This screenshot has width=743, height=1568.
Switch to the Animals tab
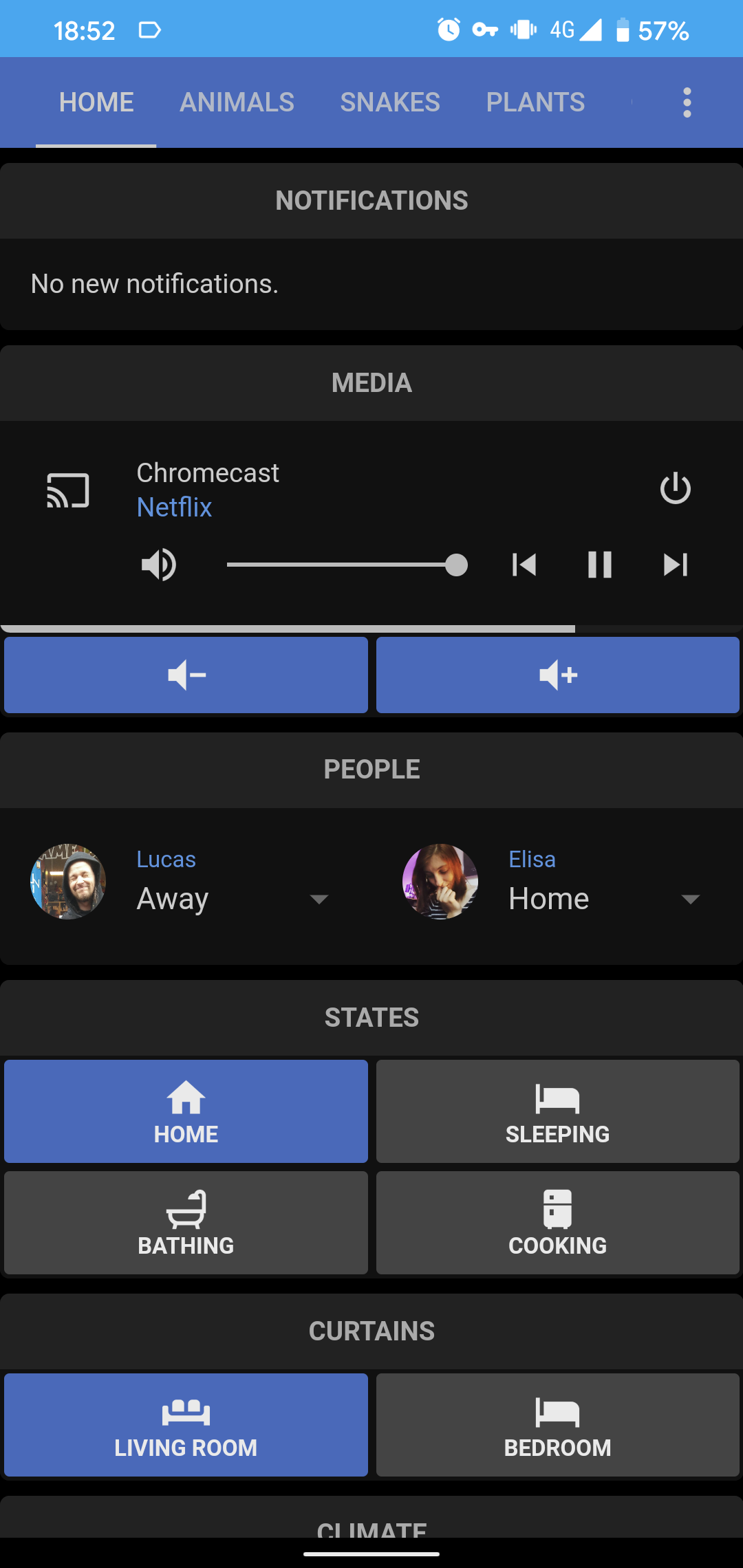[x=237, y=102]
